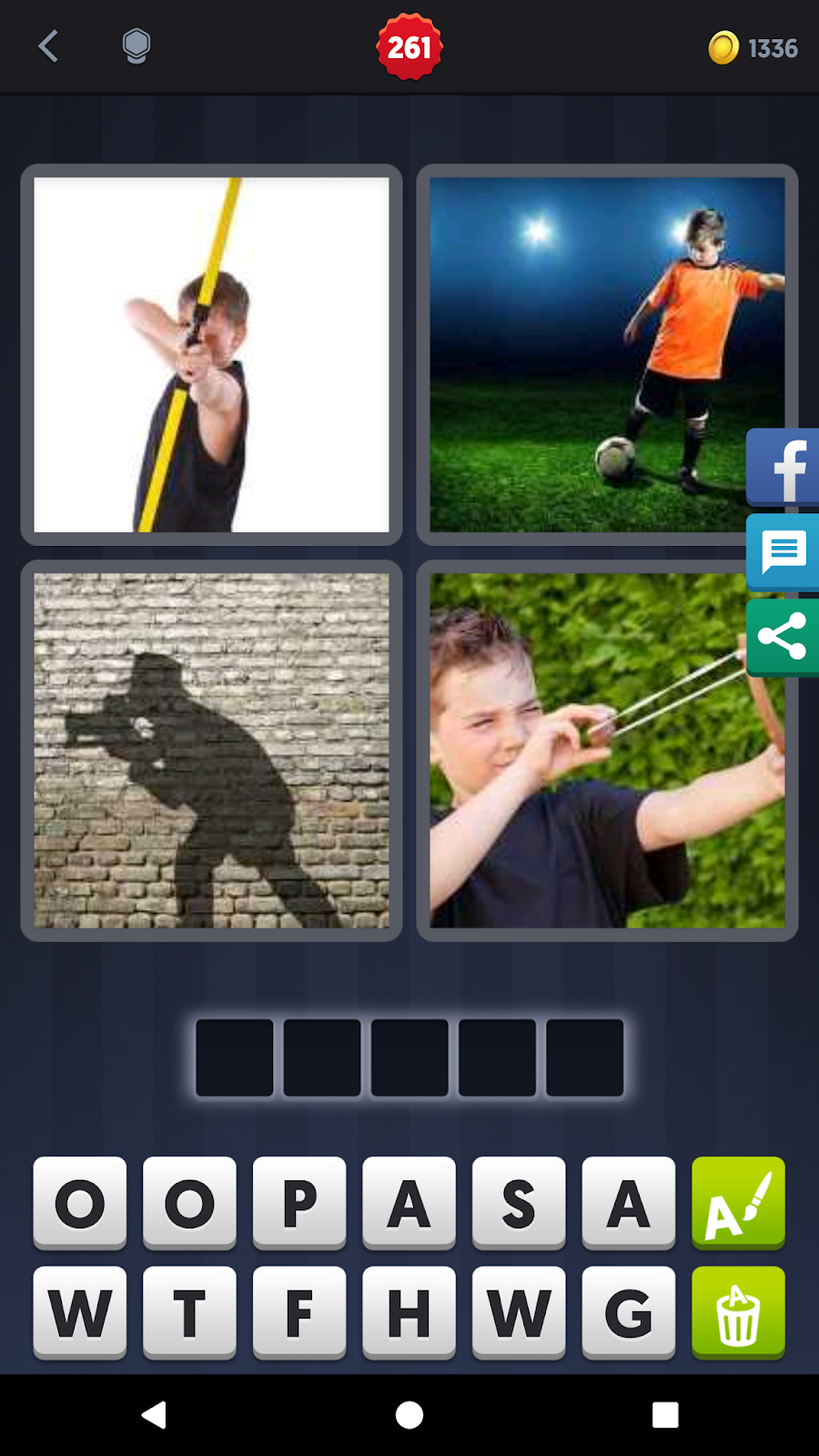Enlarge the boy with bow picture
Viewport: 819px width, 1456px height.
[x=211, y=355]
